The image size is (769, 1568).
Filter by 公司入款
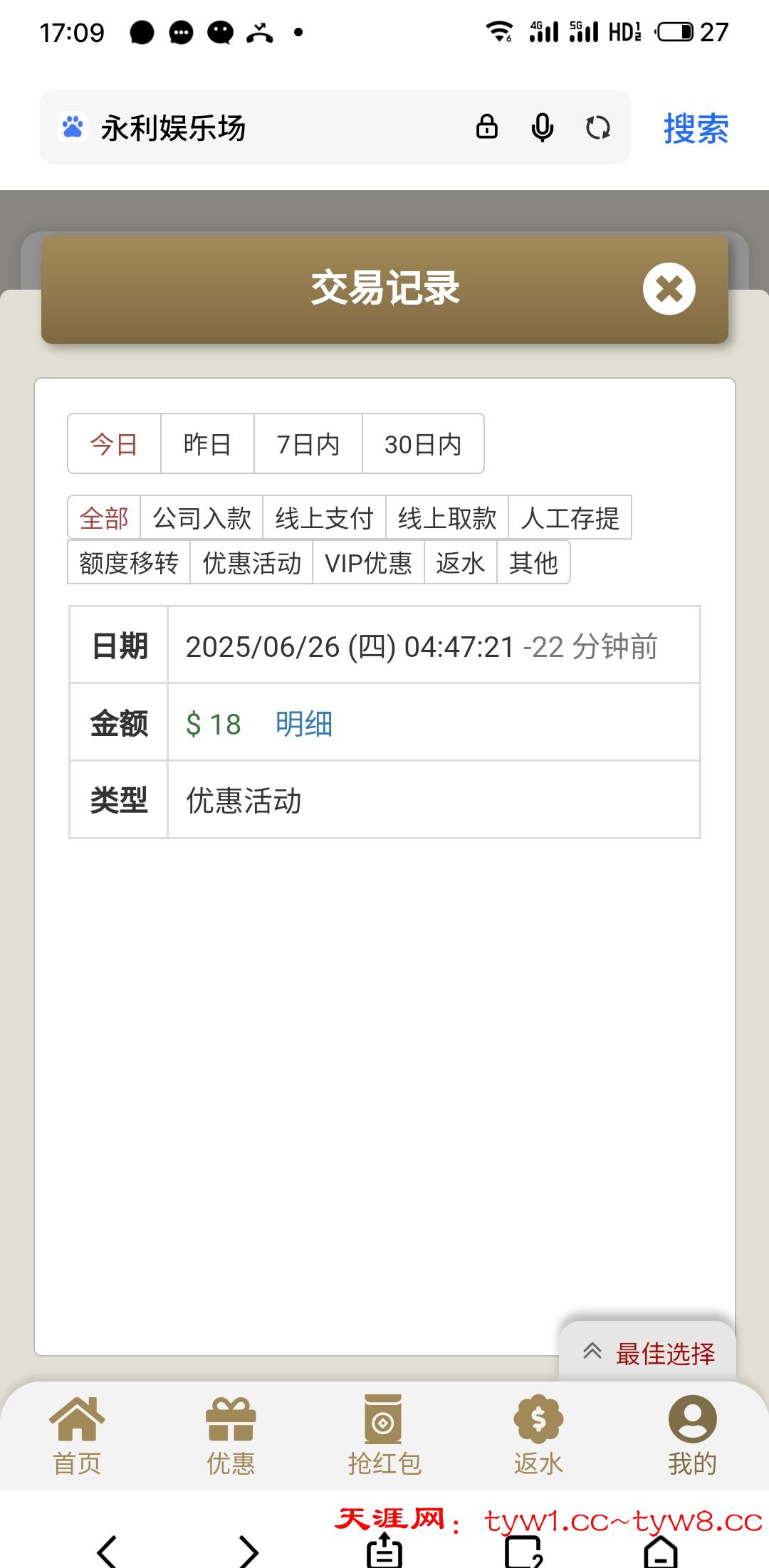pos(202,518)
